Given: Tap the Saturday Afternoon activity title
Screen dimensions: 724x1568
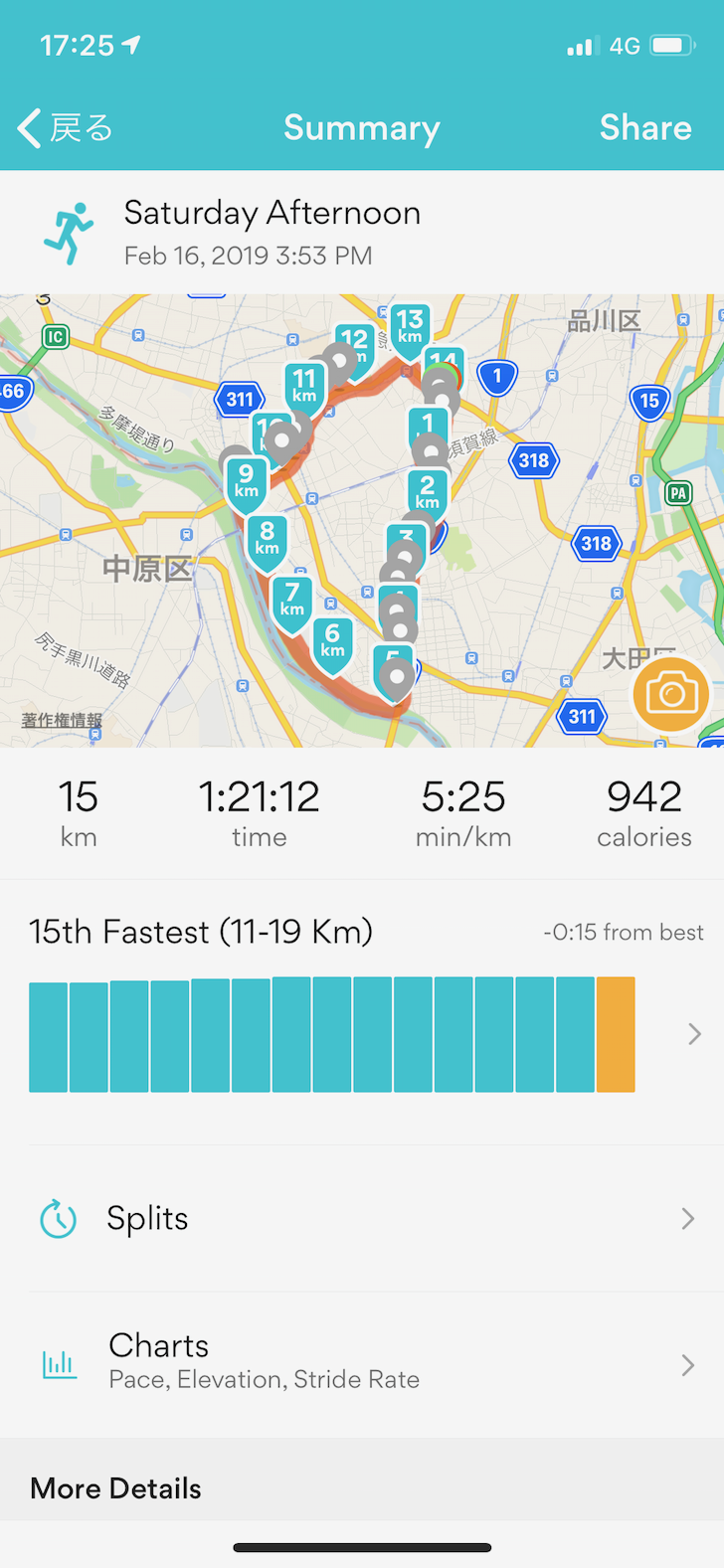Looking at the screenshot, I should point(271,213).
